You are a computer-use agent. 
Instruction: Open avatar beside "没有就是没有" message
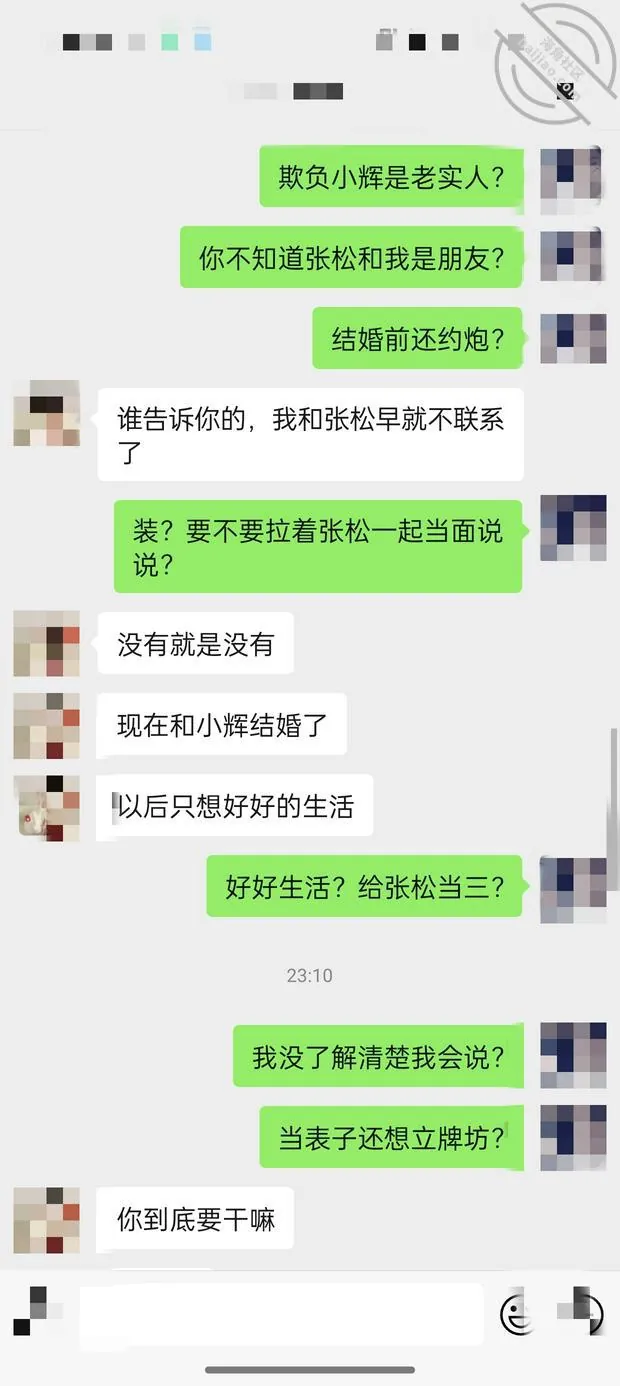pyautogui.click(x=46, y=645)
